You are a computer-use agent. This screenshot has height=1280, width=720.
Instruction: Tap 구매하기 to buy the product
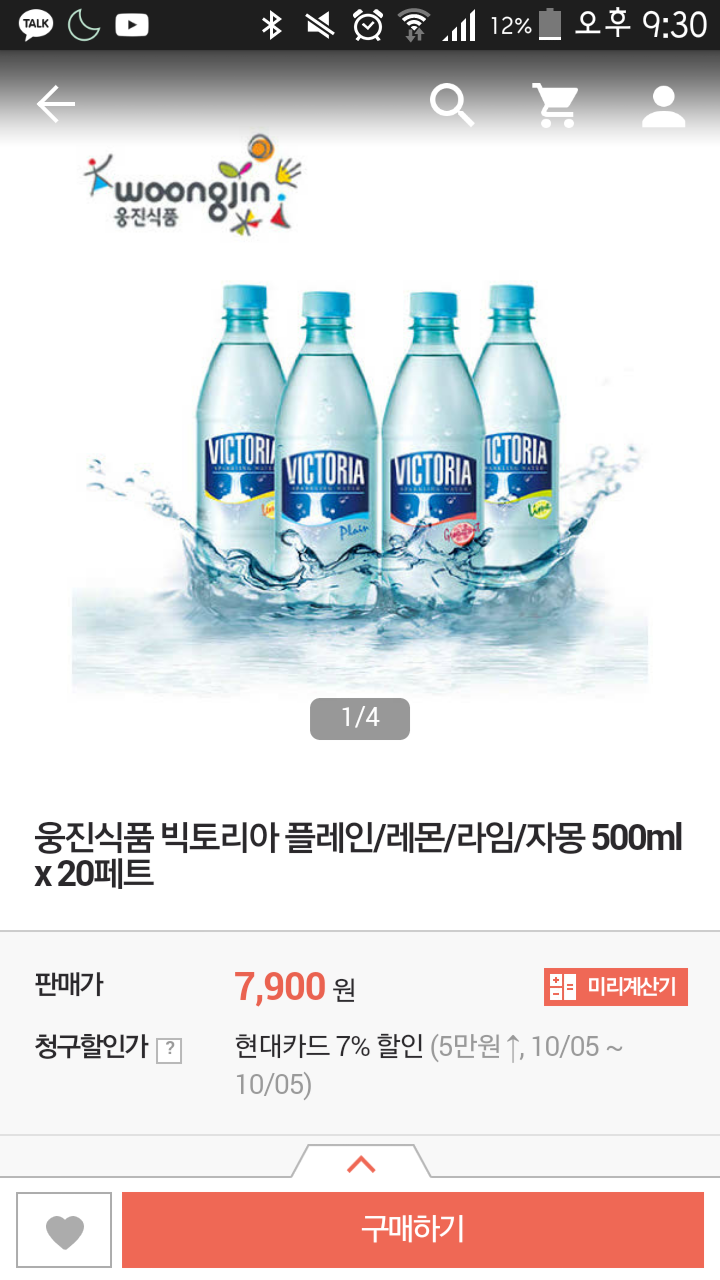point(412,1230)
